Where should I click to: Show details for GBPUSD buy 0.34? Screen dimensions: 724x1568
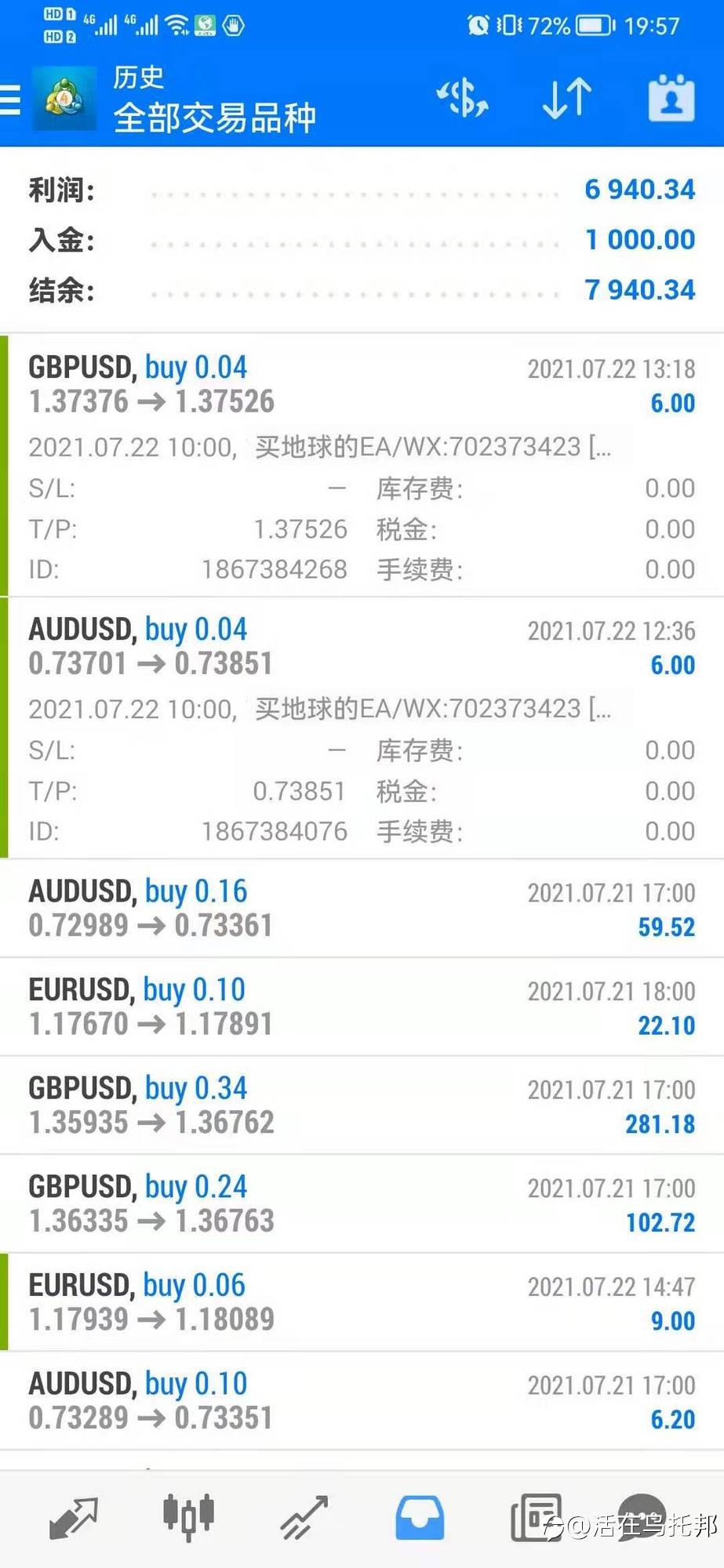(x=361, y=1105)
